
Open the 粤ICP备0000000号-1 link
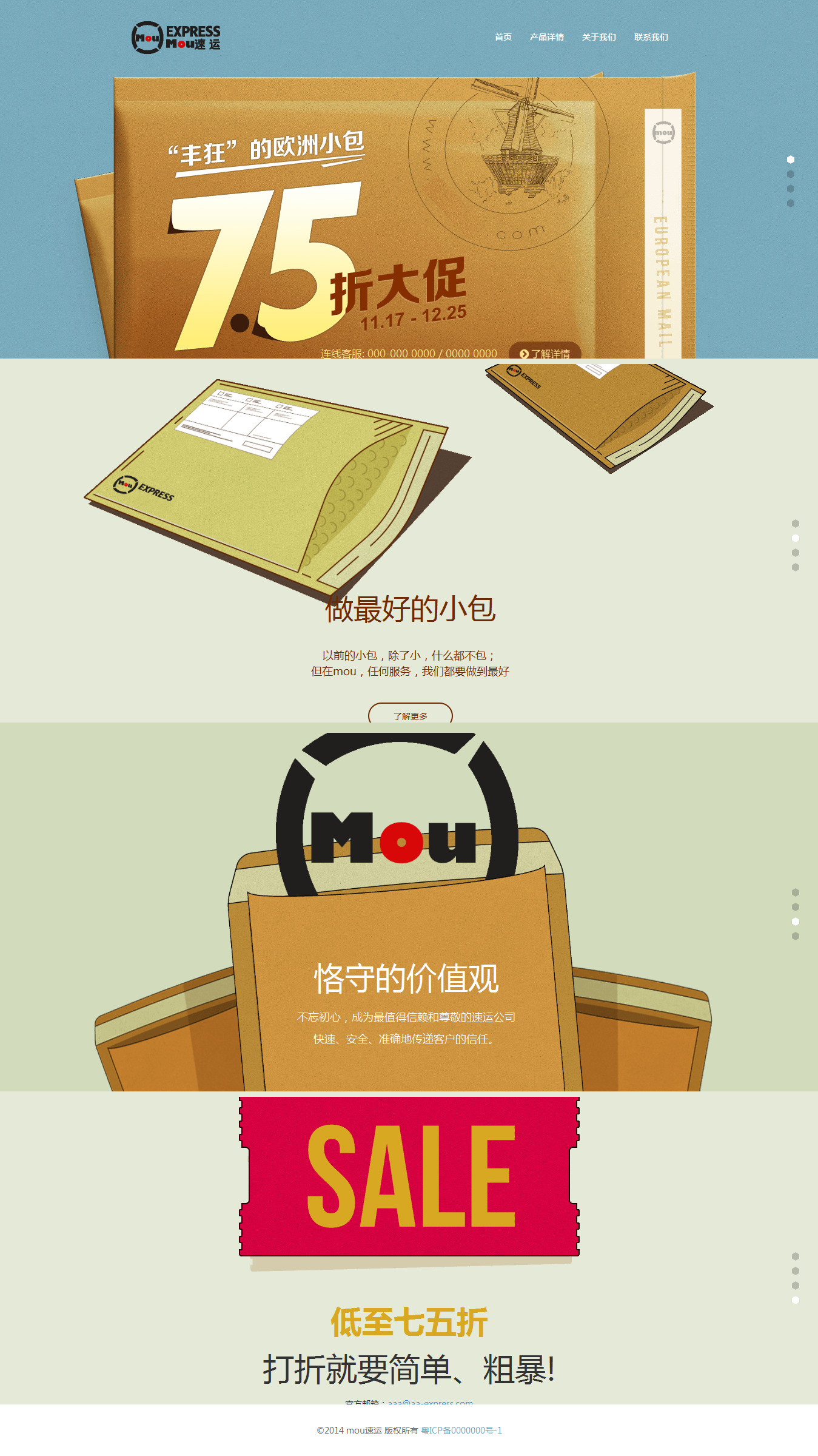[461, 1431]
